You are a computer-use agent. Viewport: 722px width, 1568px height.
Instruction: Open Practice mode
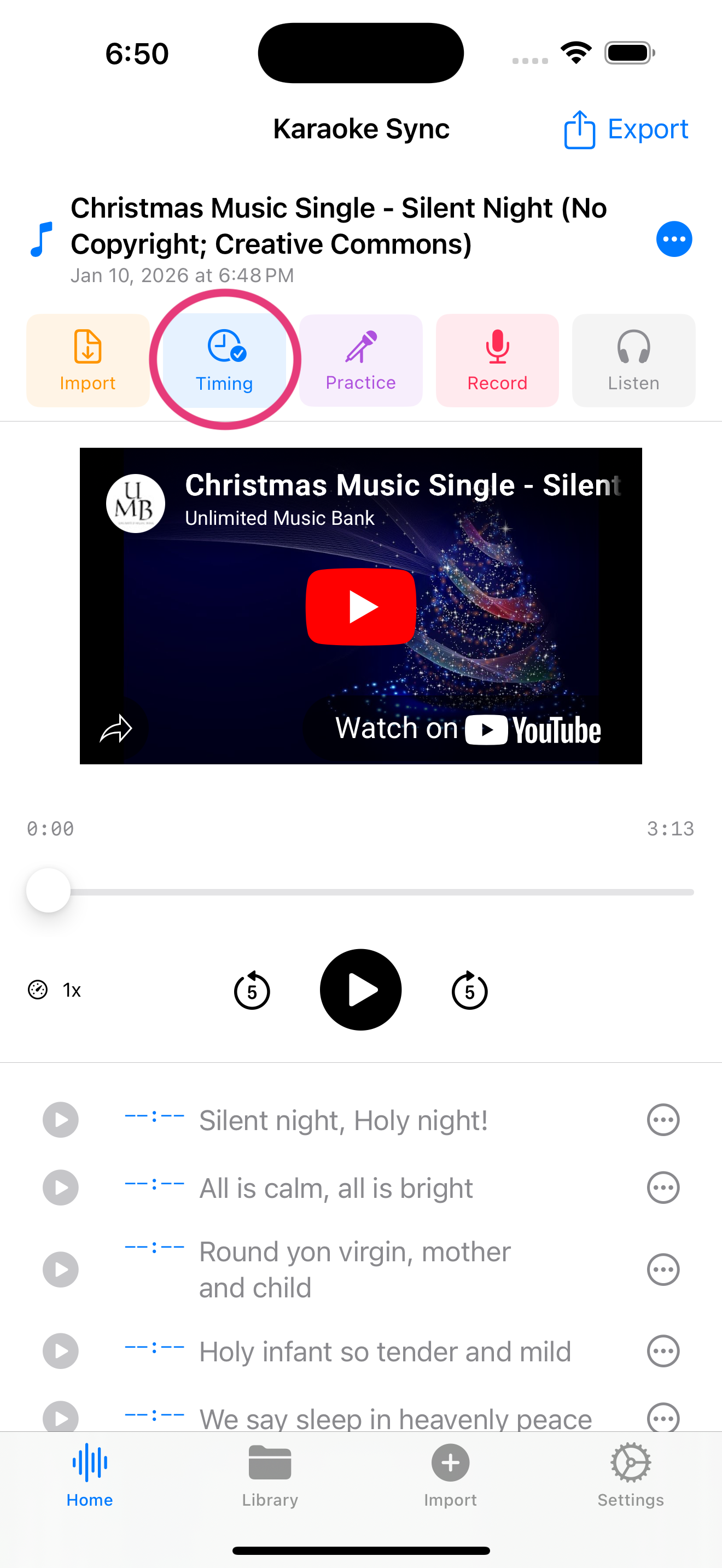(360, 360)
